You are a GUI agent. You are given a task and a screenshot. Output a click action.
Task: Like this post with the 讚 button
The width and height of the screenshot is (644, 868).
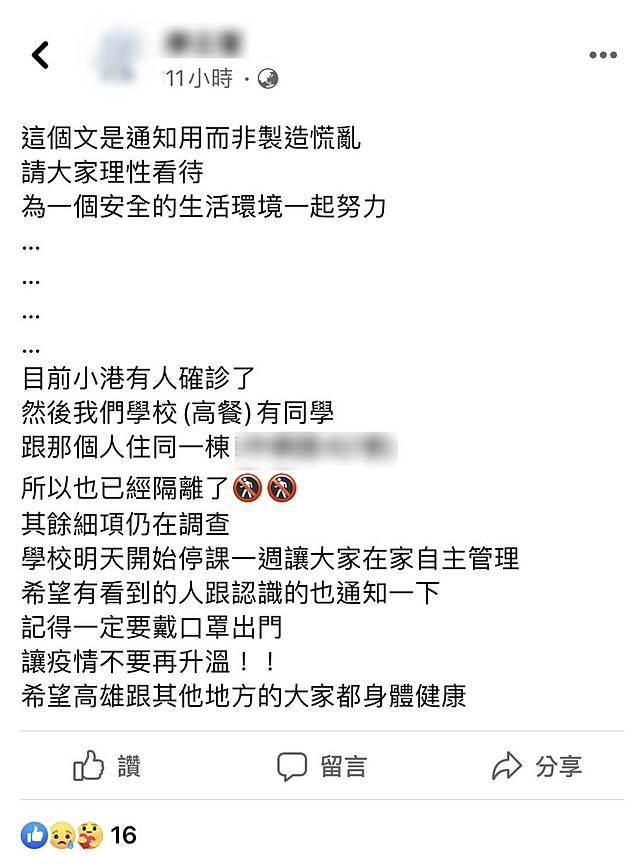pyautogui.click(x=107, y=767)
